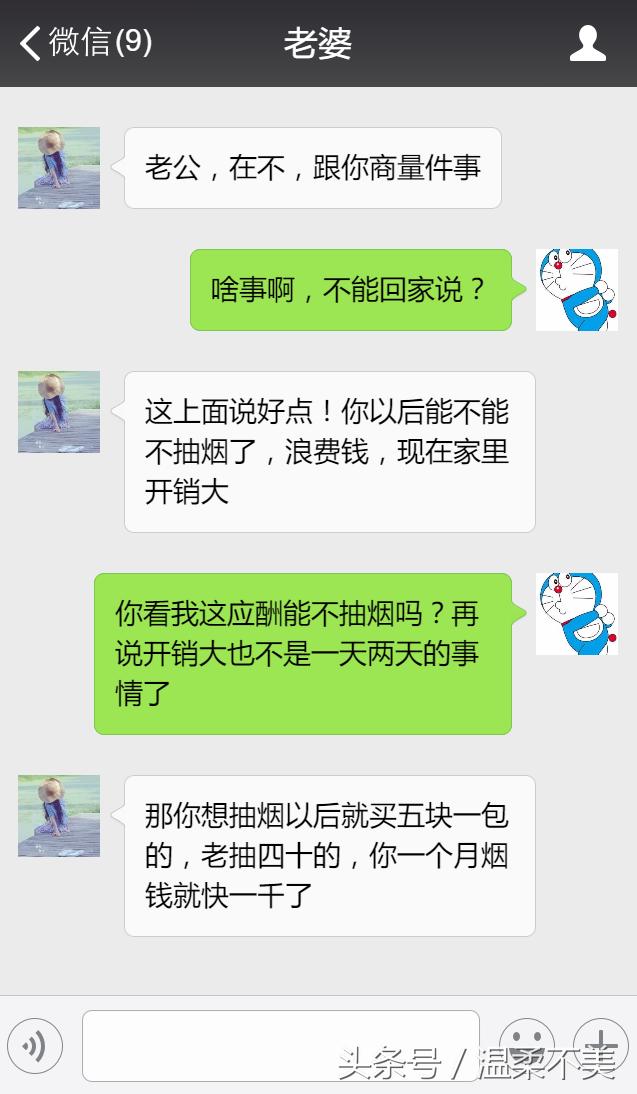Tap the message text input field

280,1046
